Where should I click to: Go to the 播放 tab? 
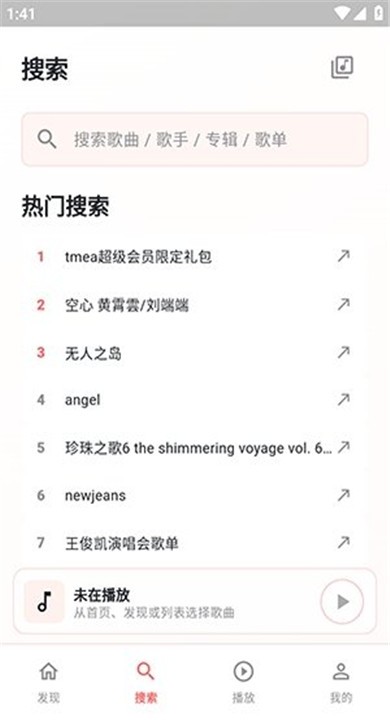tap(243, 682)
